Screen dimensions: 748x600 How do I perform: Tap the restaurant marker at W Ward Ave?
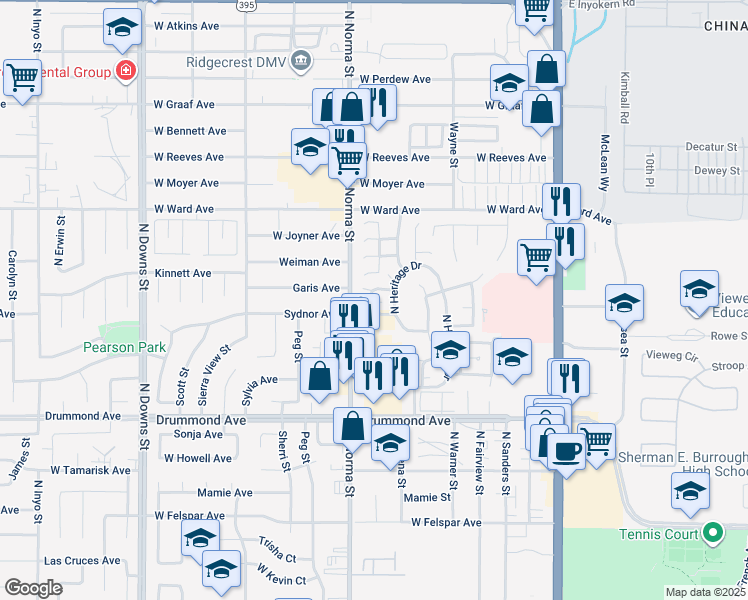562,201
